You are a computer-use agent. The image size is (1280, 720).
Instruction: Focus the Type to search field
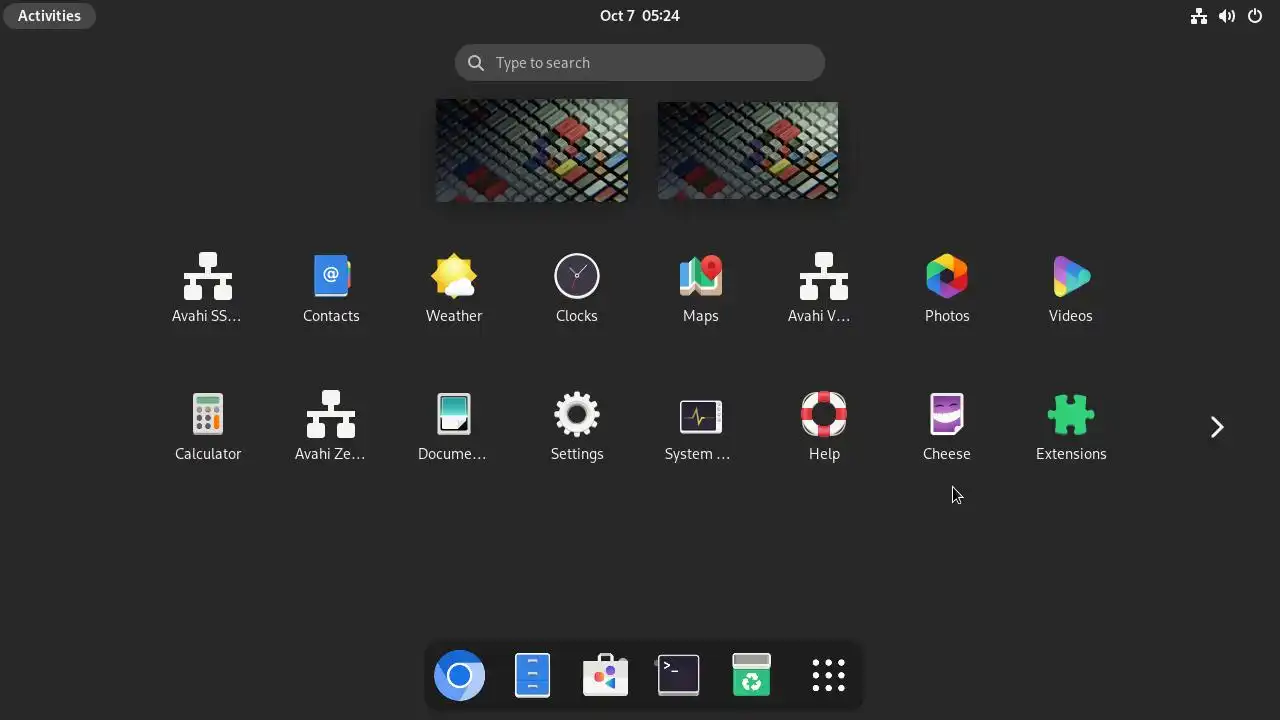coord(640,63)
